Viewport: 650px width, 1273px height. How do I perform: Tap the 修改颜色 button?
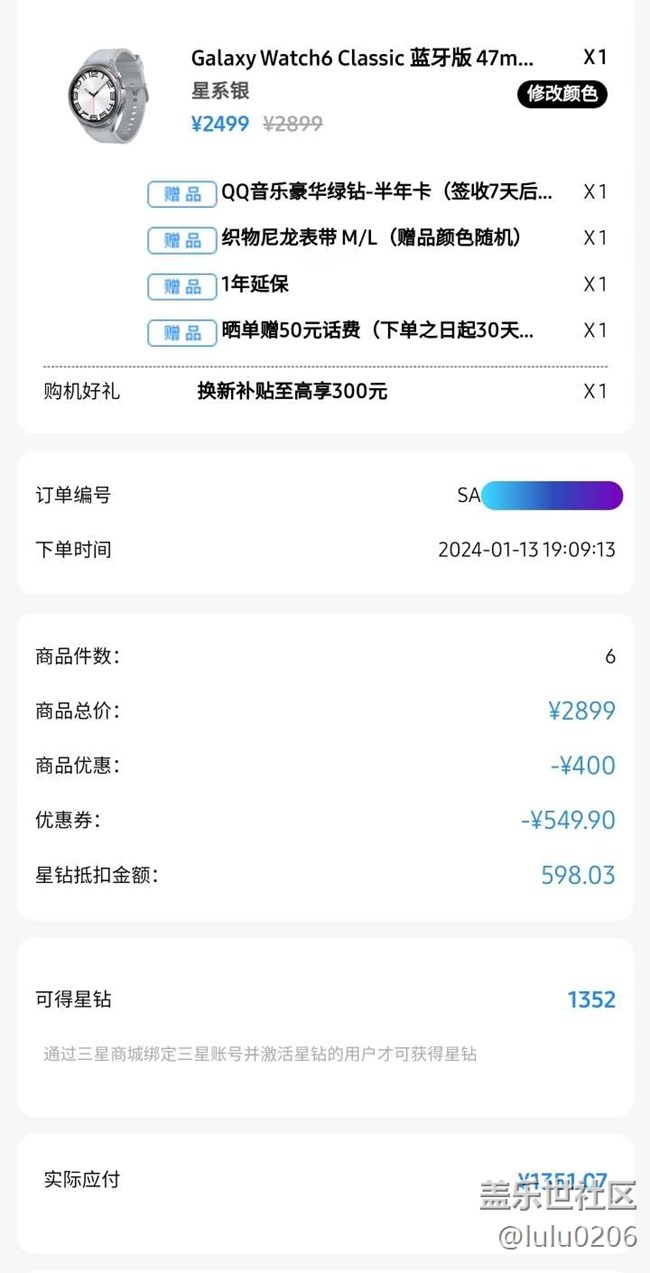[562, 94]
